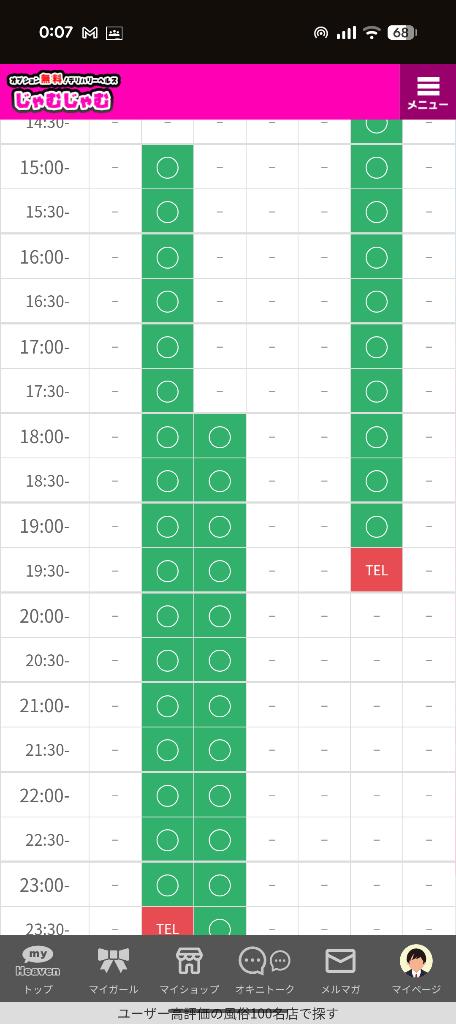Open マイページ profile tab
This screenshot has height=1024, width=456.
[x=417, y=970]
